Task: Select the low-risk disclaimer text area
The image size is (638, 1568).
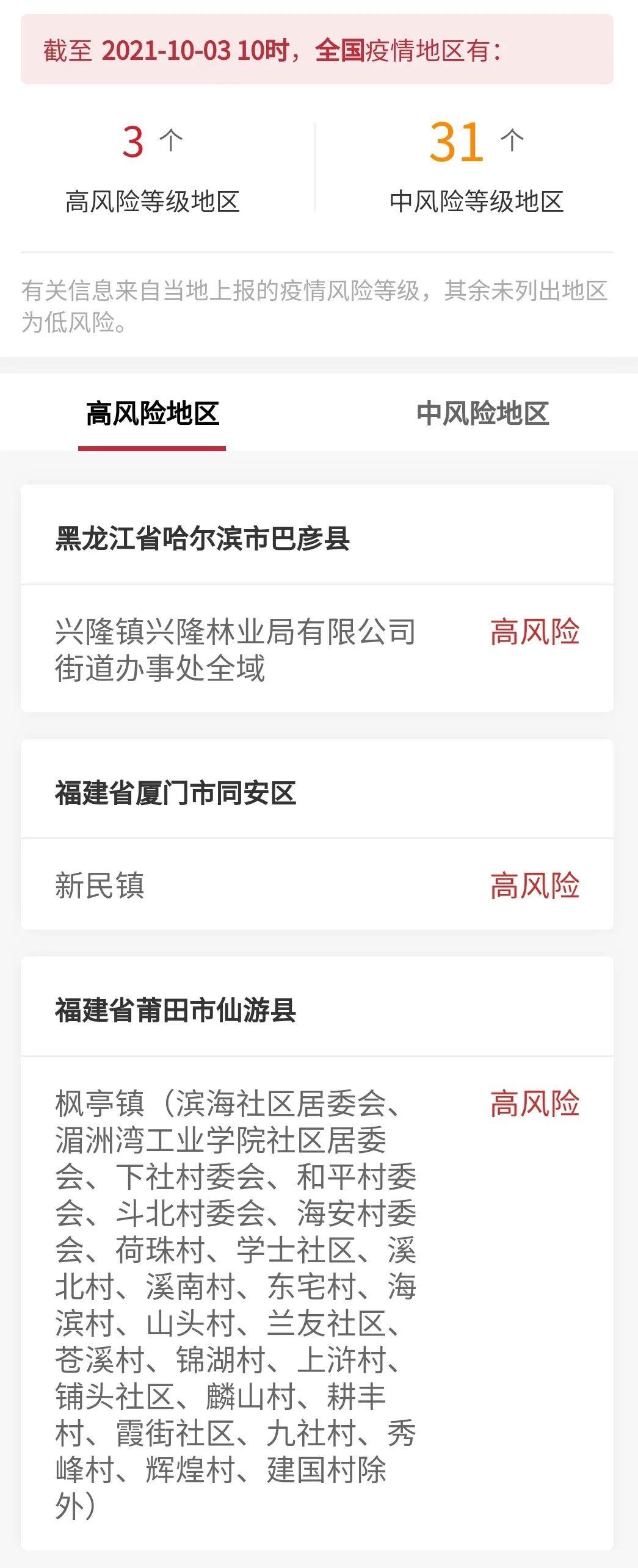Action: [317, 304]
